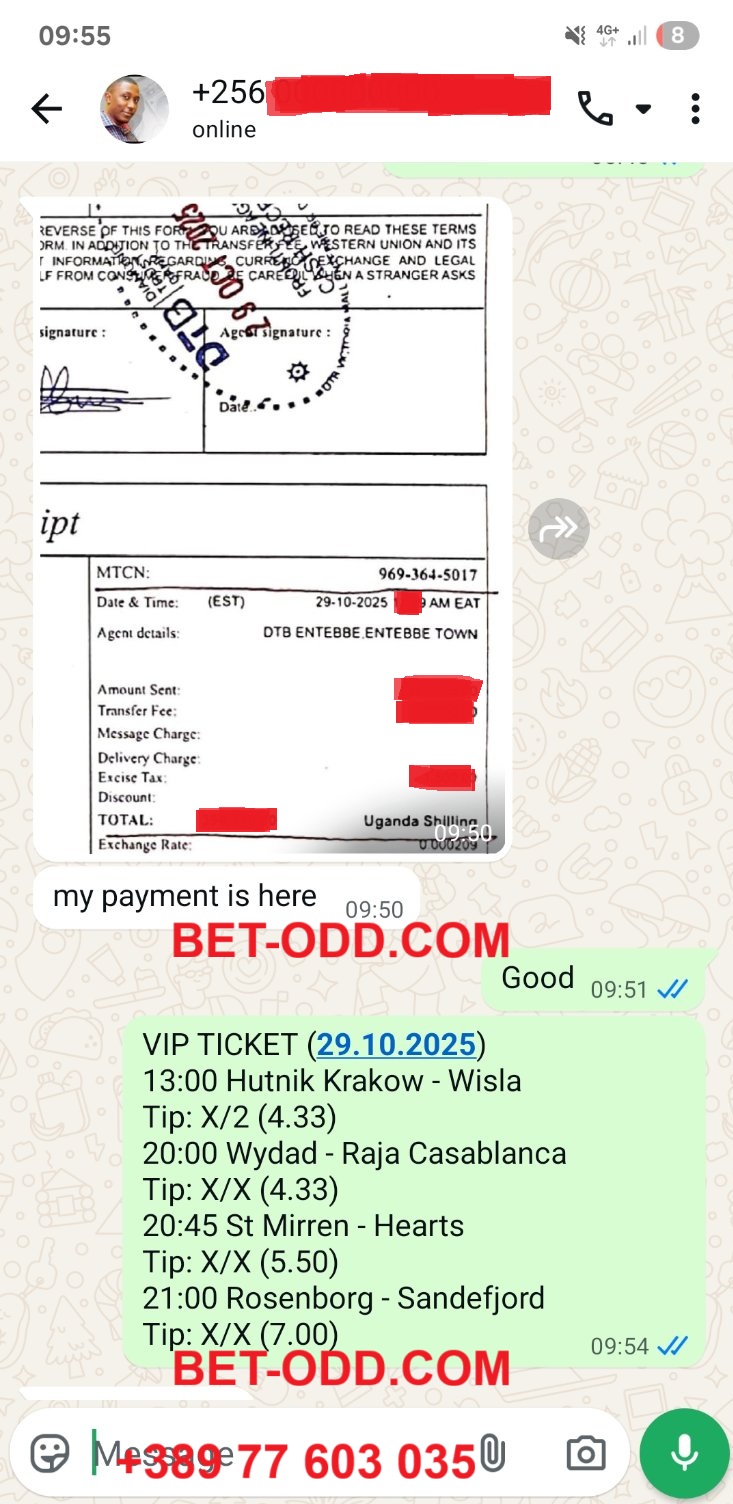The height and width of the screenshot is (1504, 733).
Task: Open the chat overflow menu
Action: (x=695, y=109)
